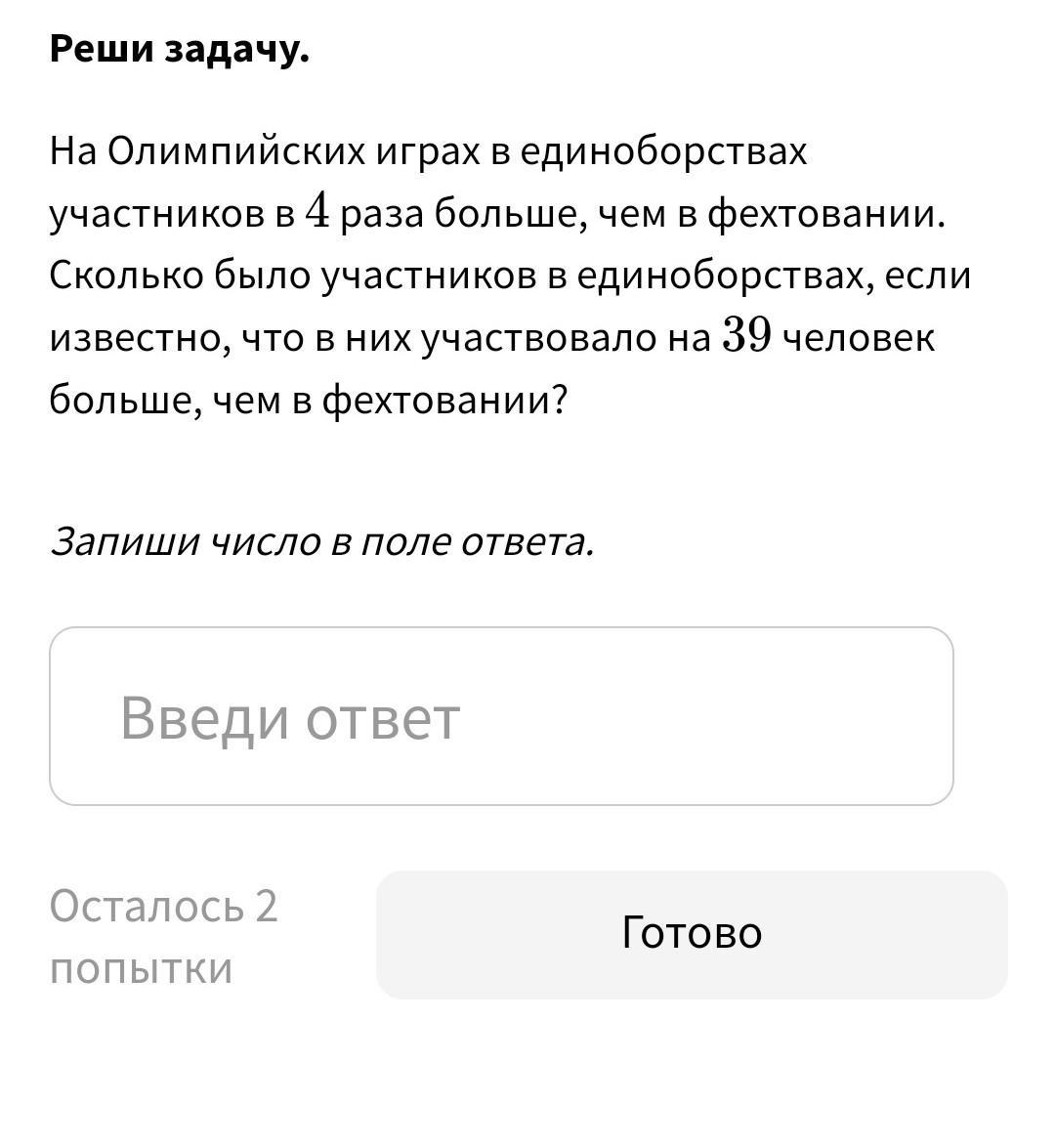Viewport: 1055px width, 1148px height.
Task: Tap the 'Введи ответ' answer field
Action: 501,716
